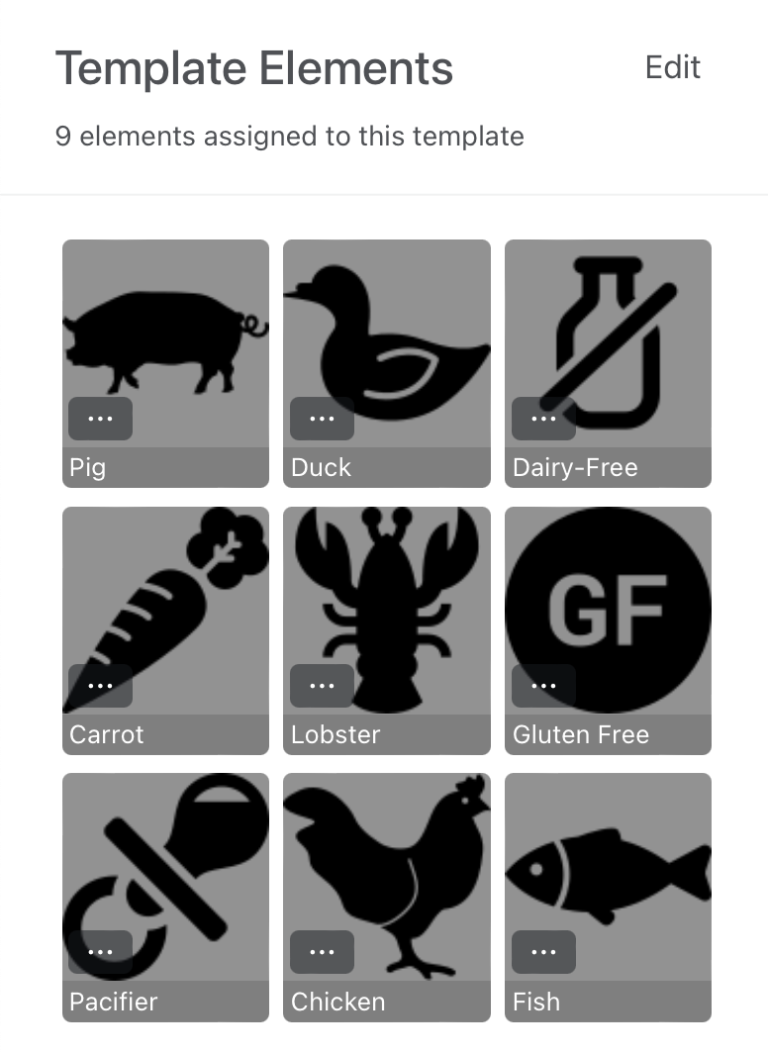The width and height of the screenshot is (768, 1053).
Task: Open the Duck element tile
Action: click(387, 340)
